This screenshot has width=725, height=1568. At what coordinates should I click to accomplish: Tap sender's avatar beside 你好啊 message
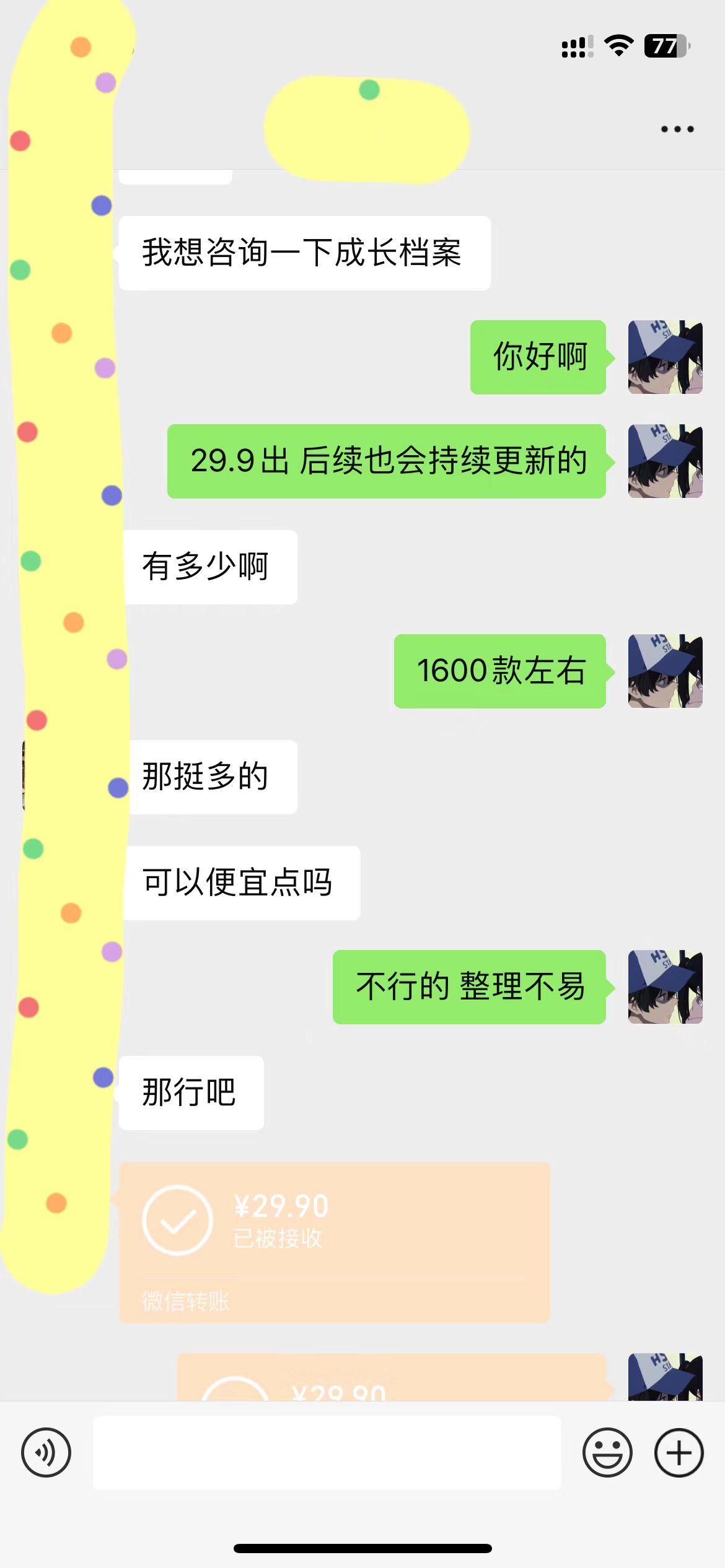point(665,357)
